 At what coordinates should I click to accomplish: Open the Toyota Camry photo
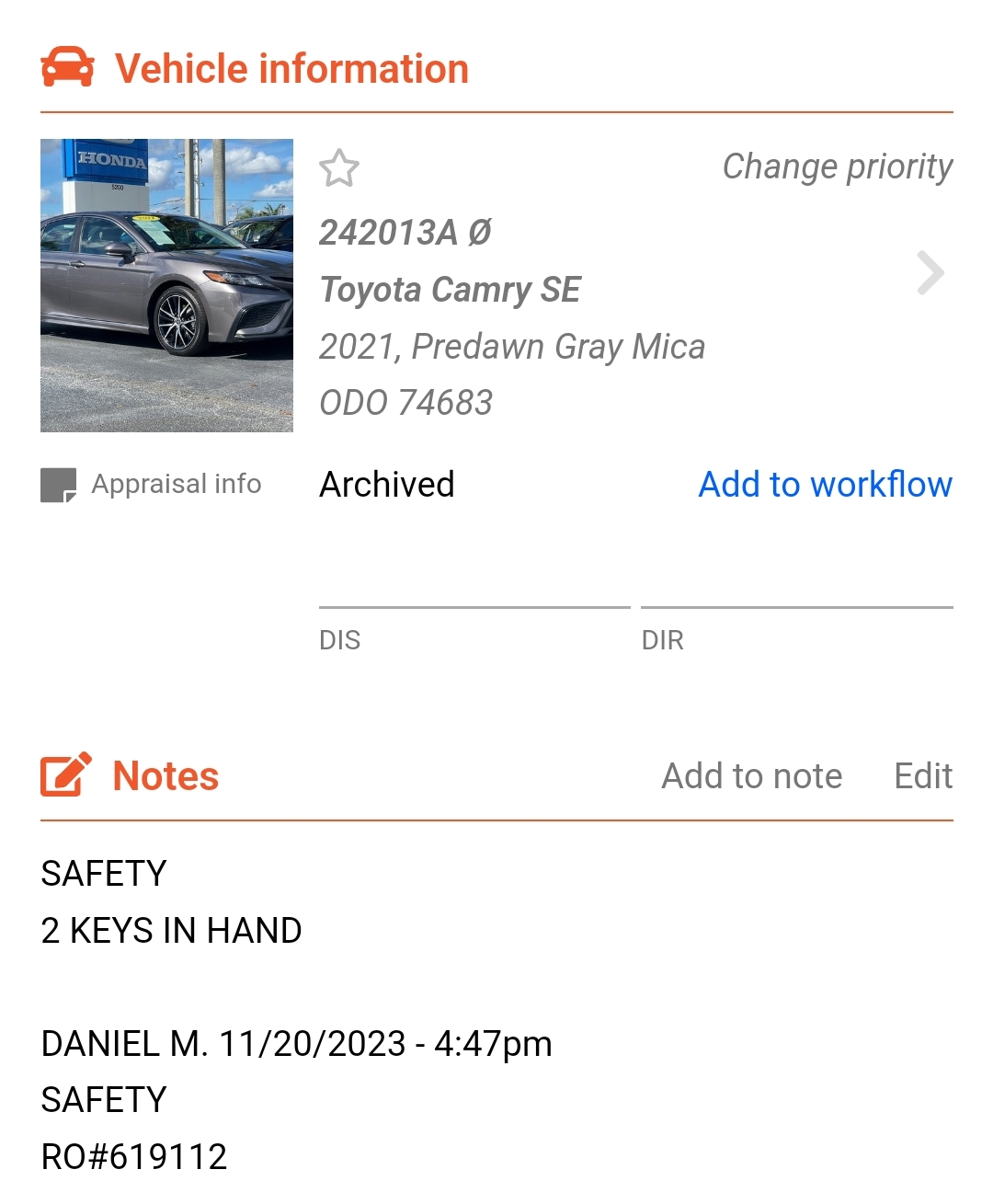pos(166,285)
